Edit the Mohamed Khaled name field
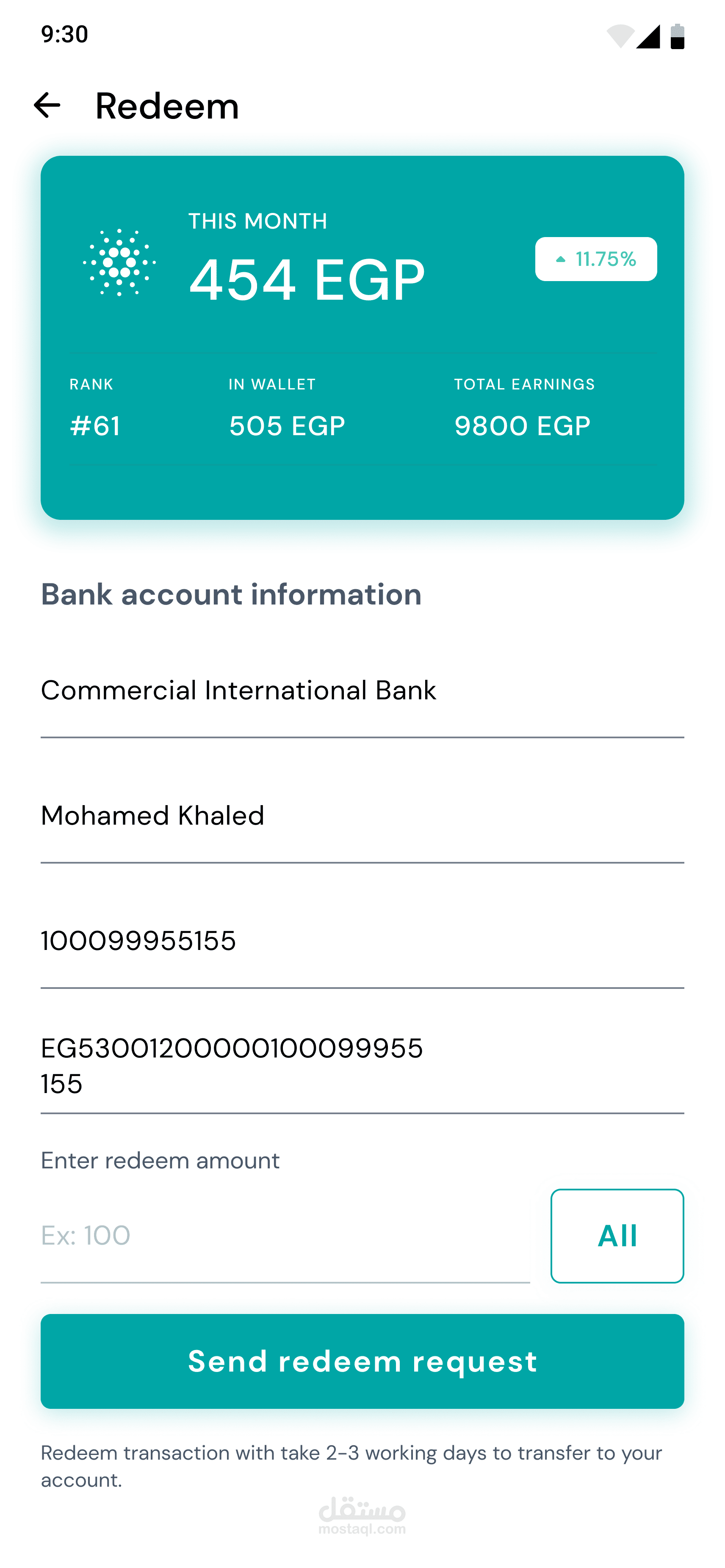The width and height of the screenshot is (725, 1568). (x=362, y=816)
